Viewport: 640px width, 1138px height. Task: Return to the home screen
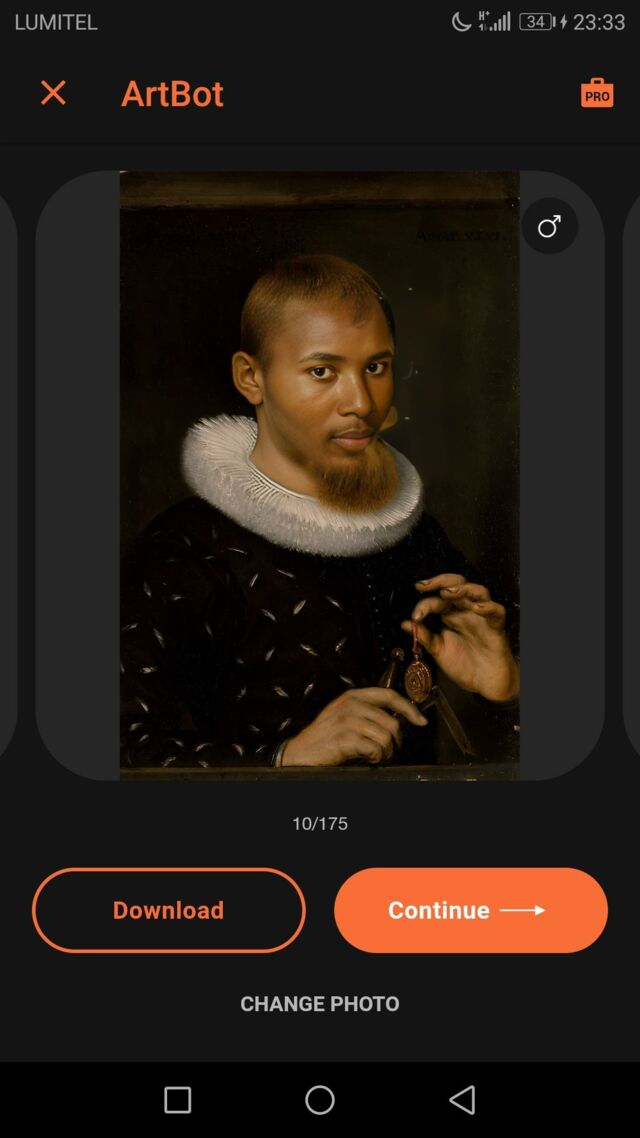coord(320,1100)
